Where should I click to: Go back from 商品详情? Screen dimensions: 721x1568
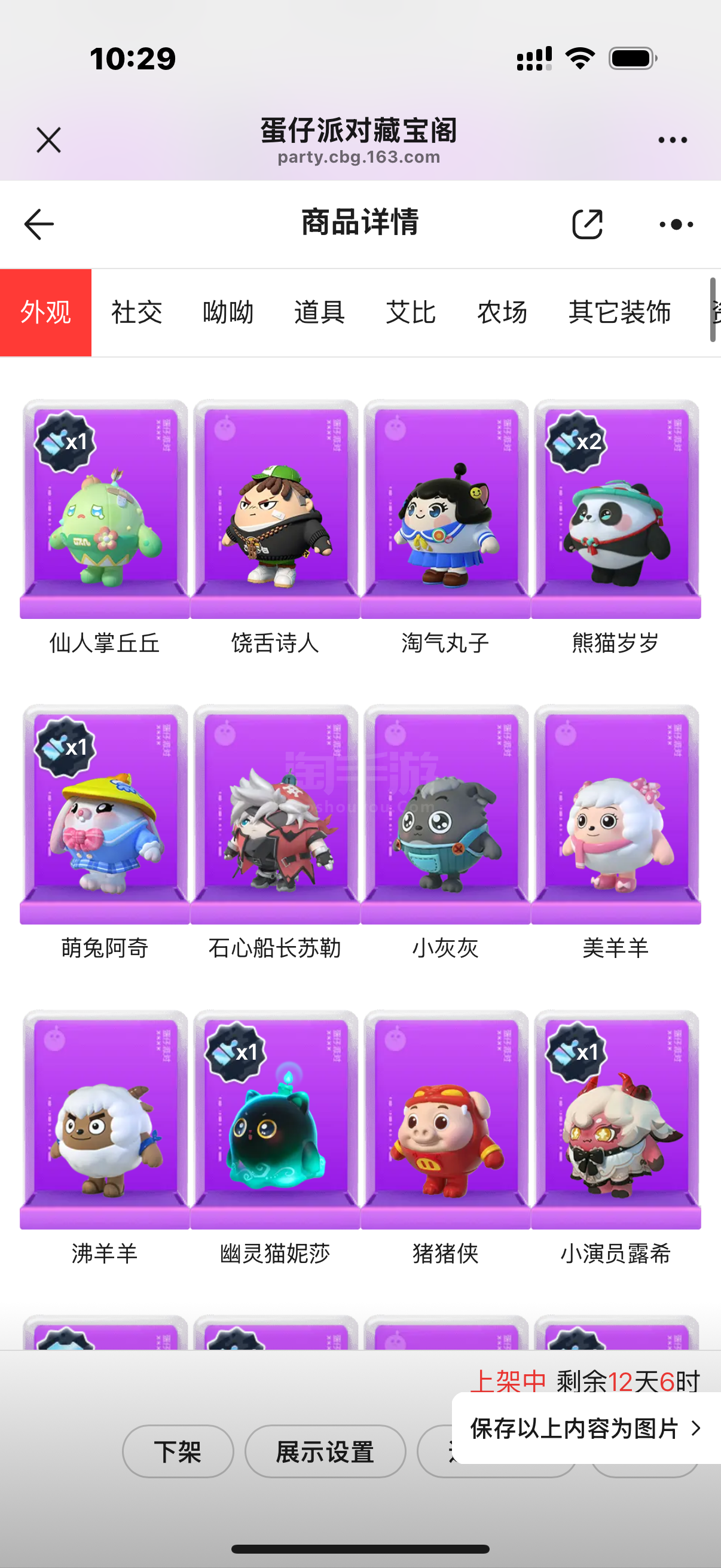(39, 224)
